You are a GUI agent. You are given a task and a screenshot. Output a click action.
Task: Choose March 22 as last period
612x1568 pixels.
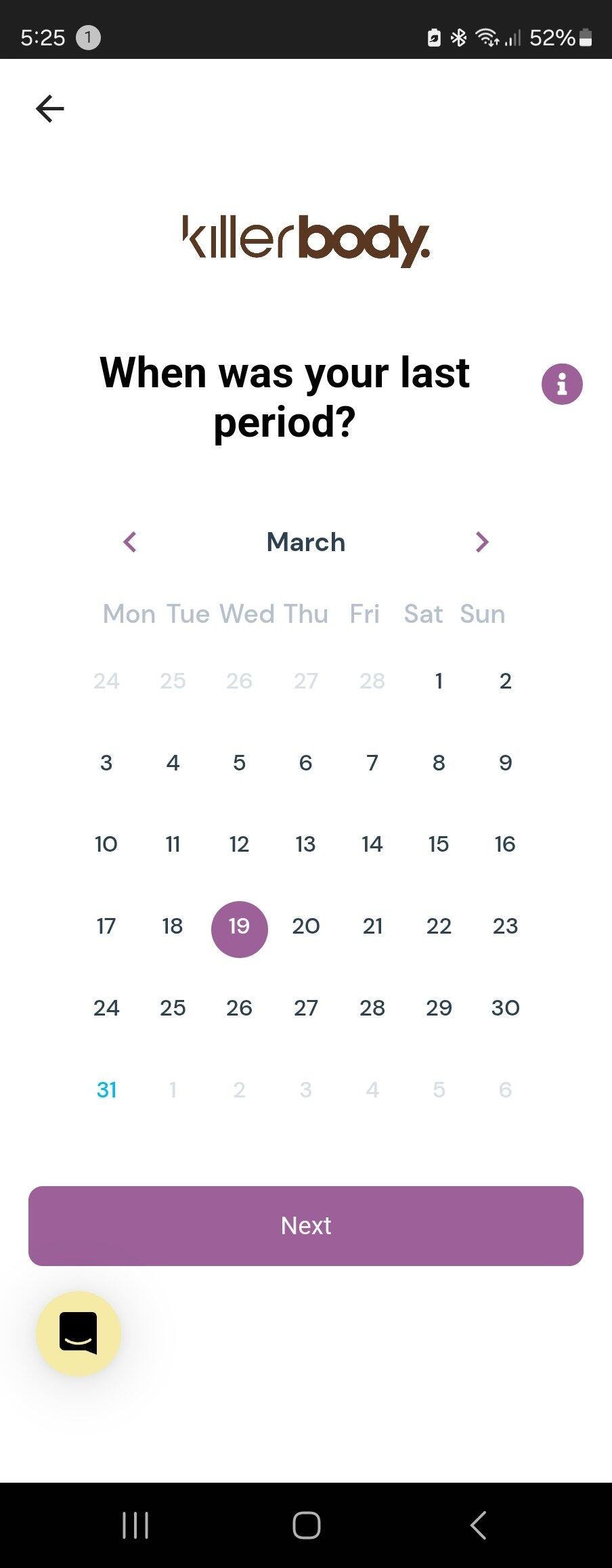tap(439, 925)
